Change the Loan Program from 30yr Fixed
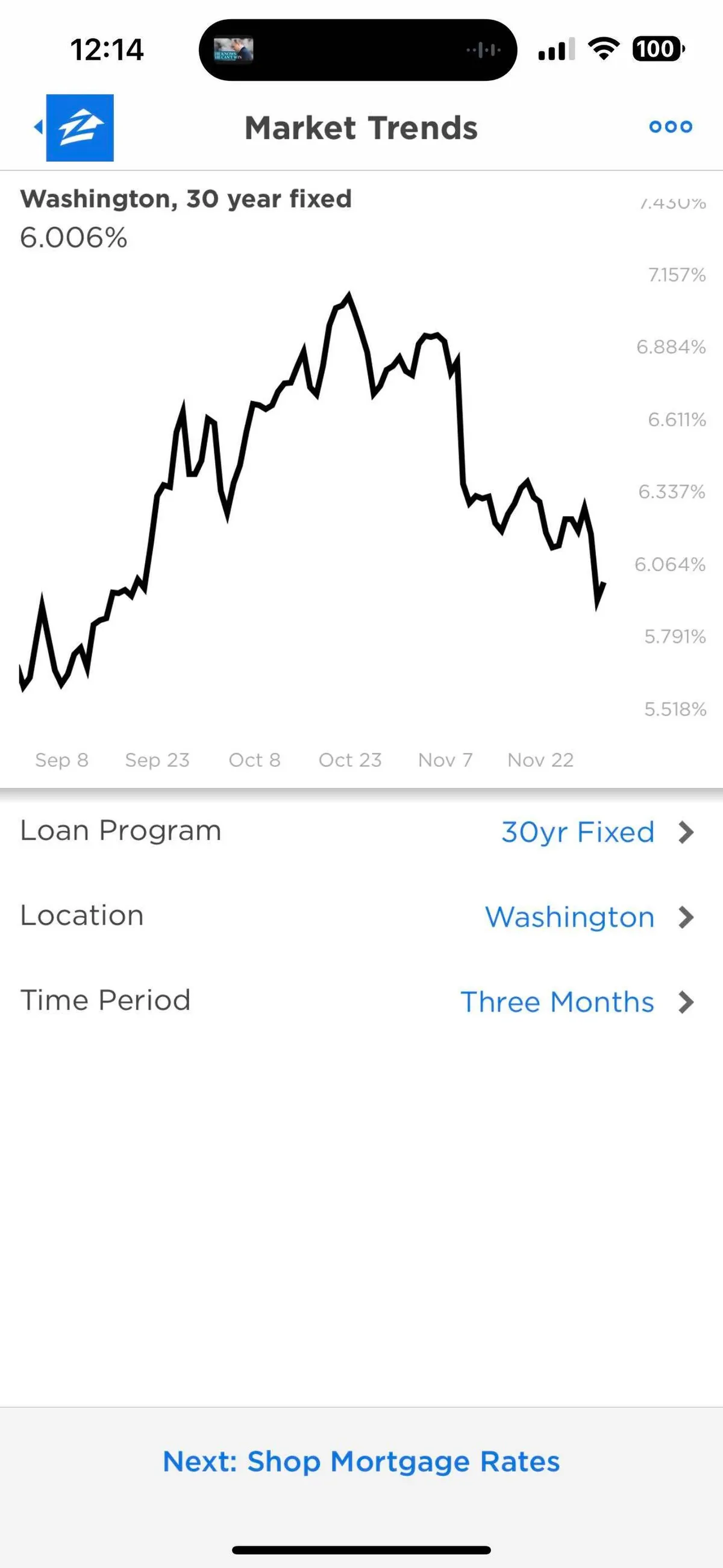The height and width of the screenshot is (1568, 723). [x=596, y=832]
